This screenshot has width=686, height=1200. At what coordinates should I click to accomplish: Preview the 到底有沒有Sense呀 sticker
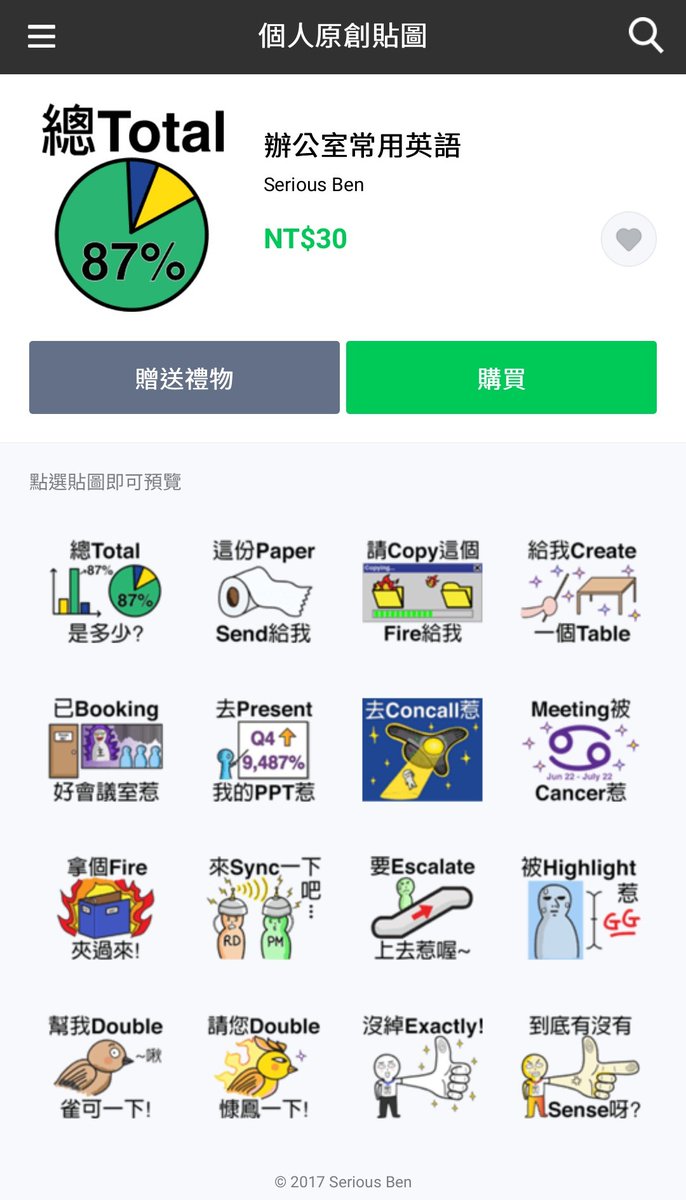coord(581,1067)
